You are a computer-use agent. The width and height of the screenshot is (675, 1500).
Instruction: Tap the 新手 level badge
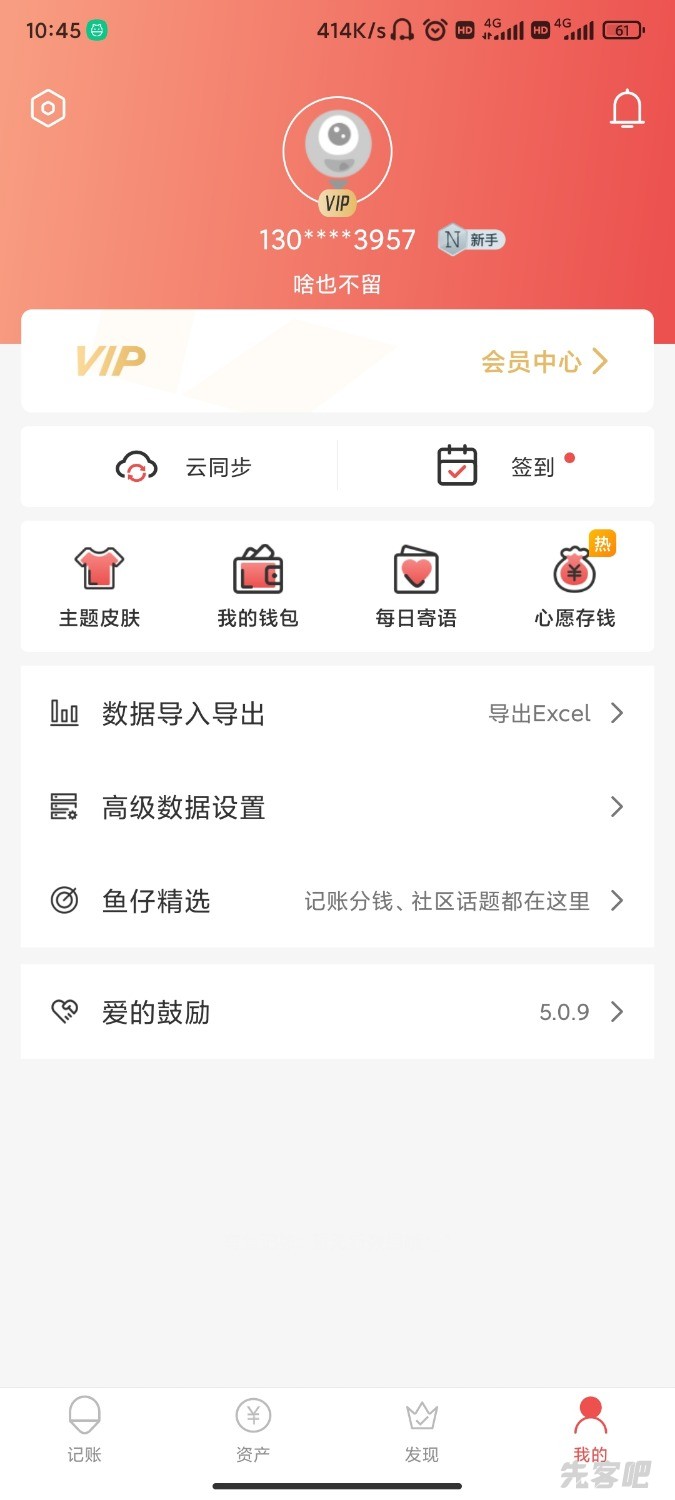point(471,240)
